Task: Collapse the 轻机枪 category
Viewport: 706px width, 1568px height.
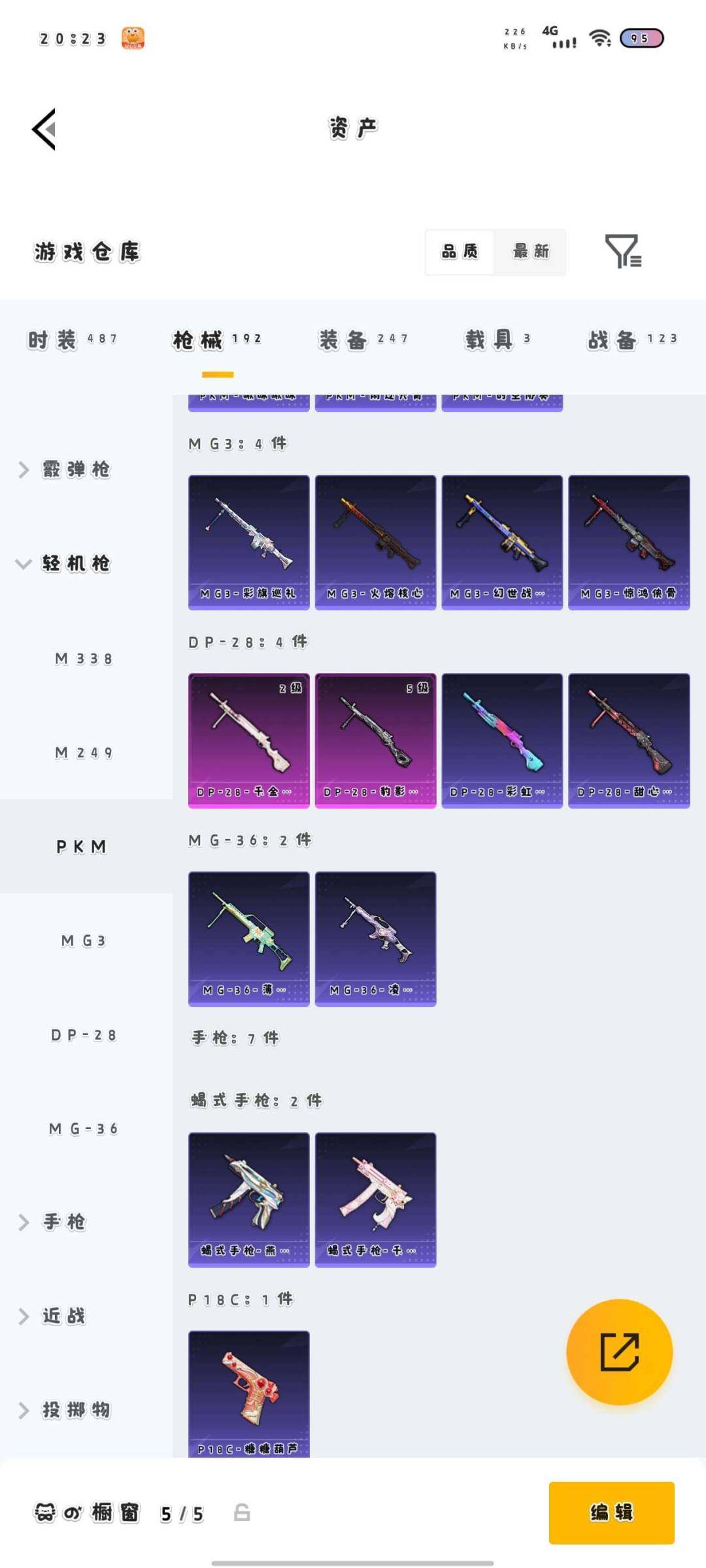Action: (65, 563)
